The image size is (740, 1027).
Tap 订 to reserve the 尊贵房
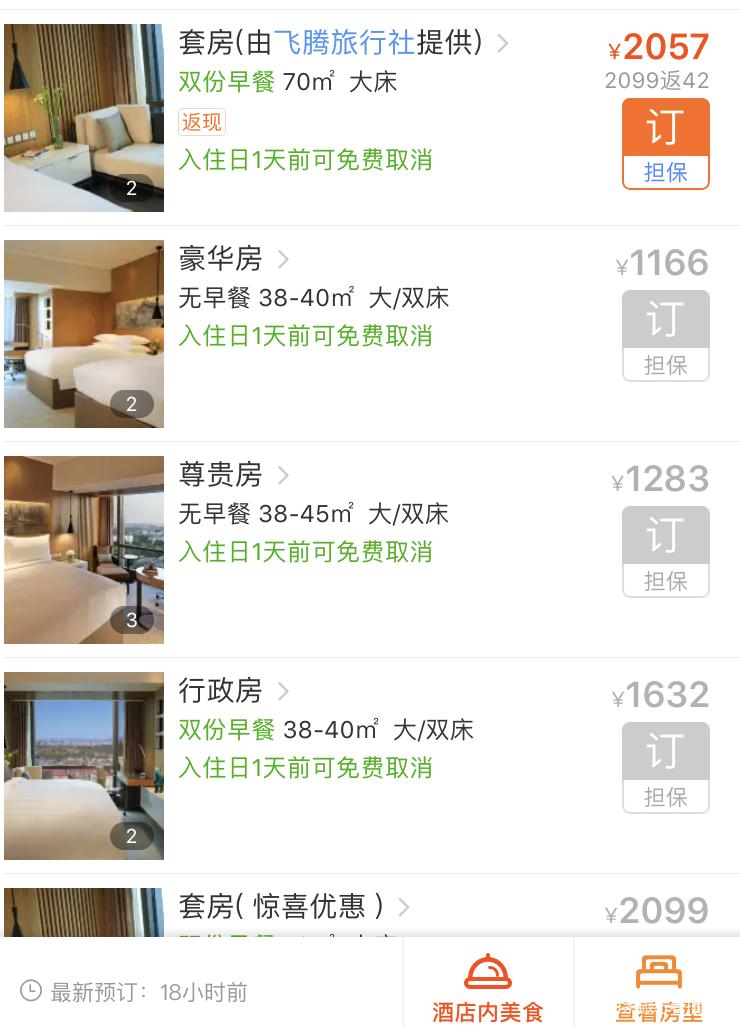tap(665, 537)
